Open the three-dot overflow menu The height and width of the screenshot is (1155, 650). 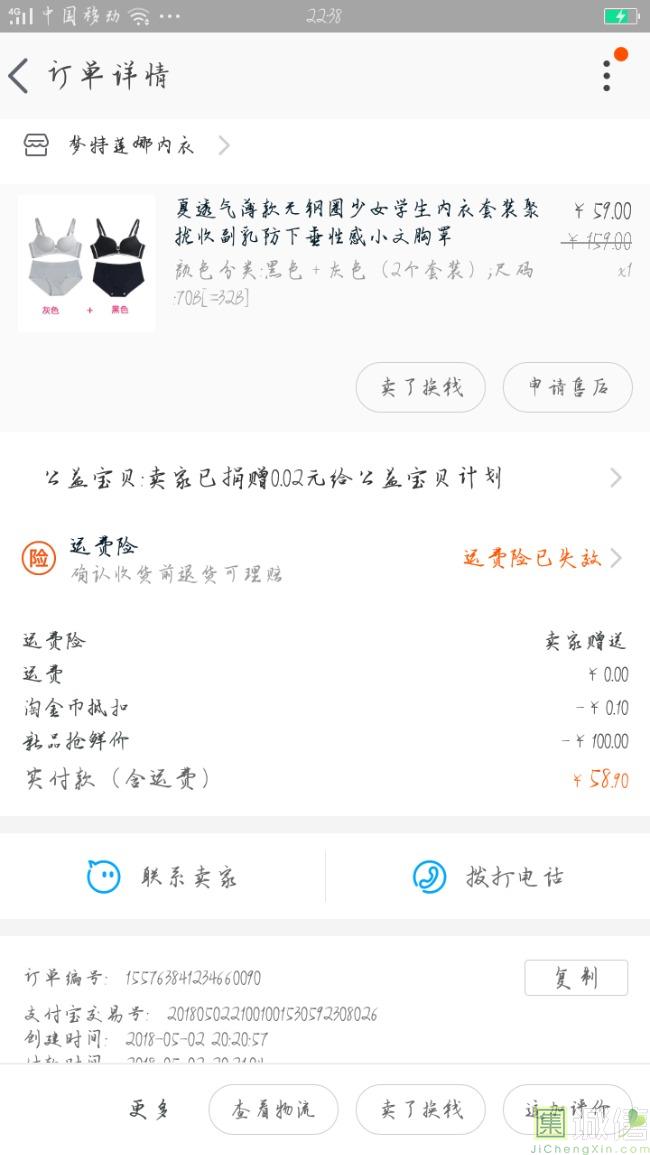tap(607, 75)
